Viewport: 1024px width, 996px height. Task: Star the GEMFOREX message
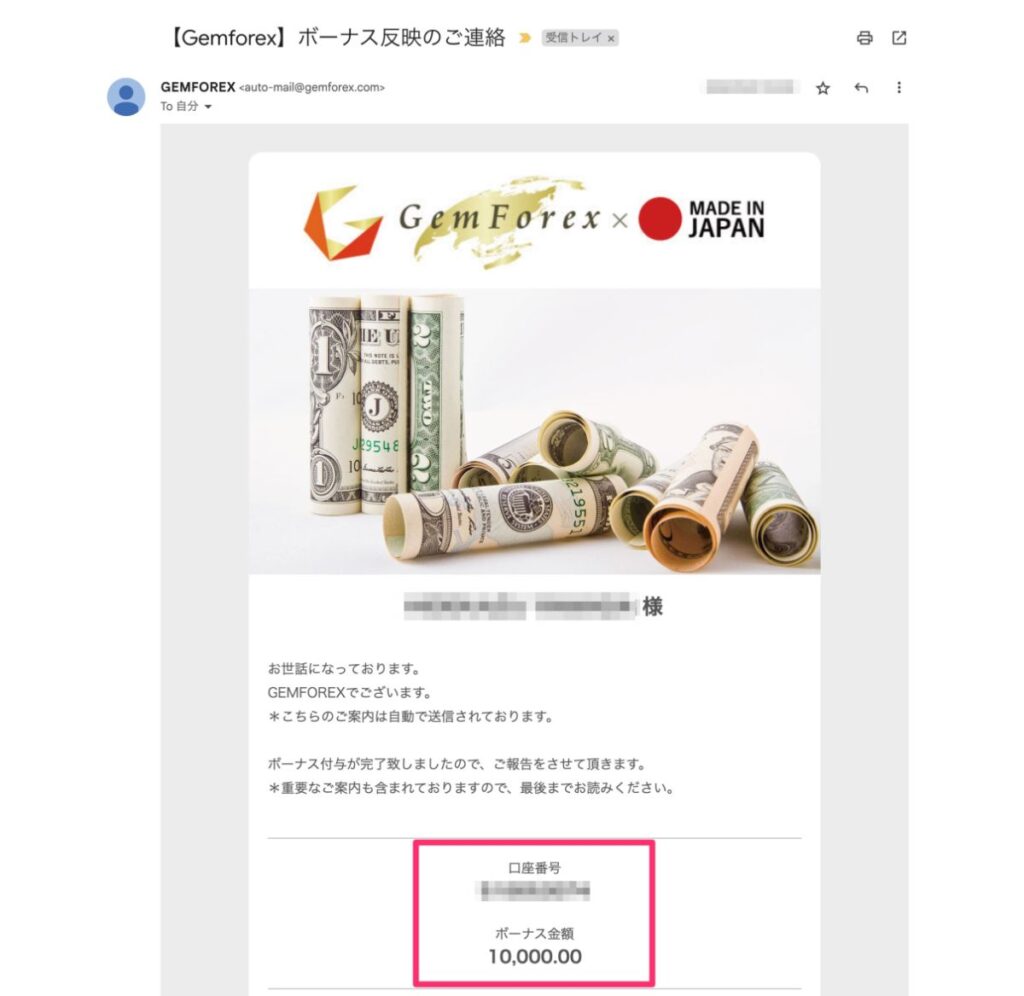pyautogui.click(x=823, y=88)
